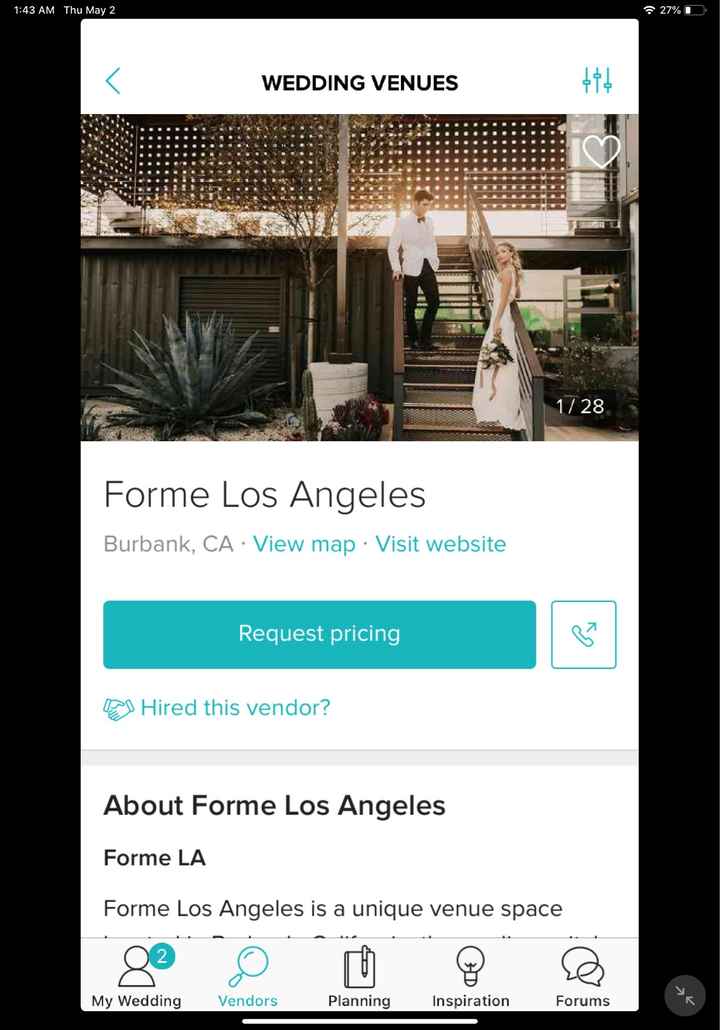720x1030 pixels.
Task: Open the Forme Los Angeles venue photo
Action: pos(359,277)
